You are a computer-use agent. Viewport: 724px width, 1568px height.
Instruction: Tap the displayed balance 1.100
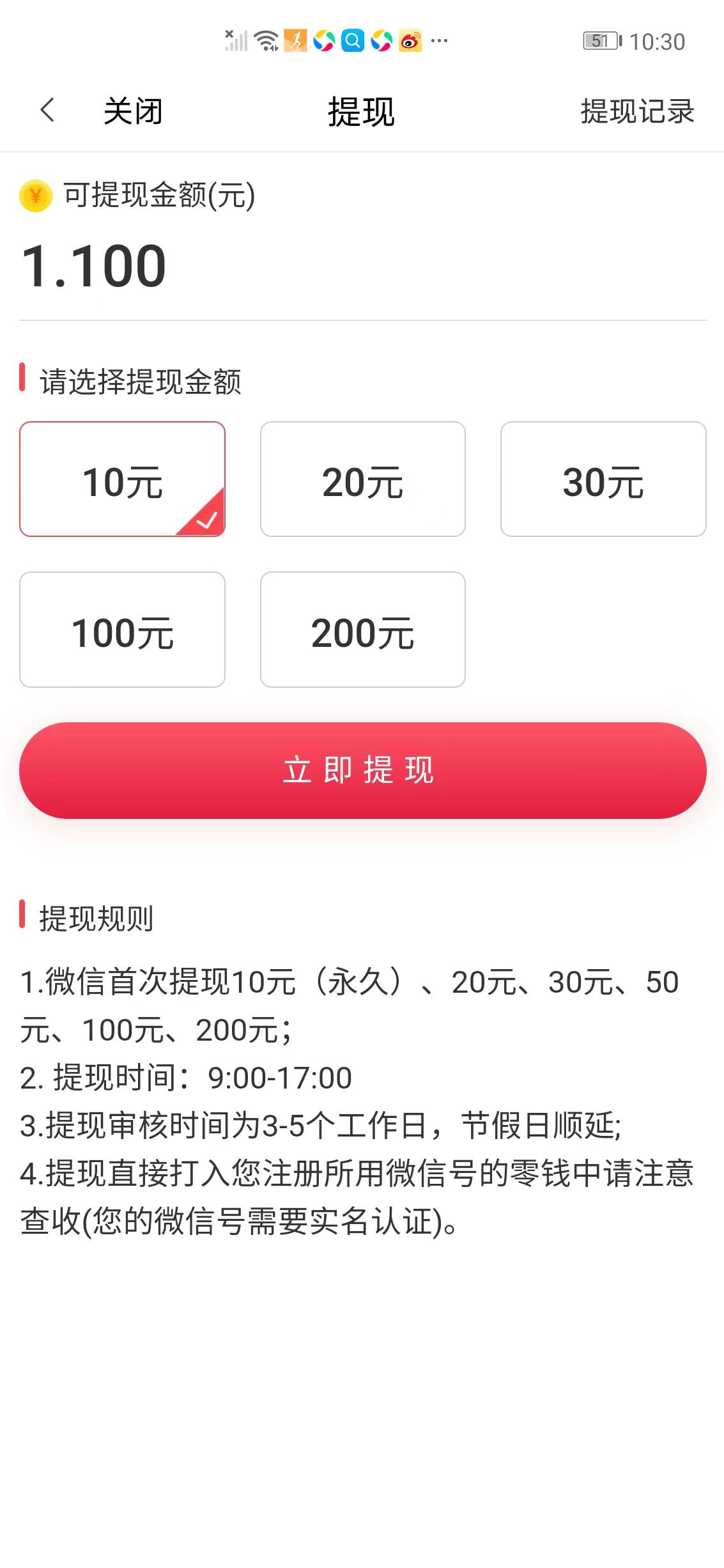[92, 264]
